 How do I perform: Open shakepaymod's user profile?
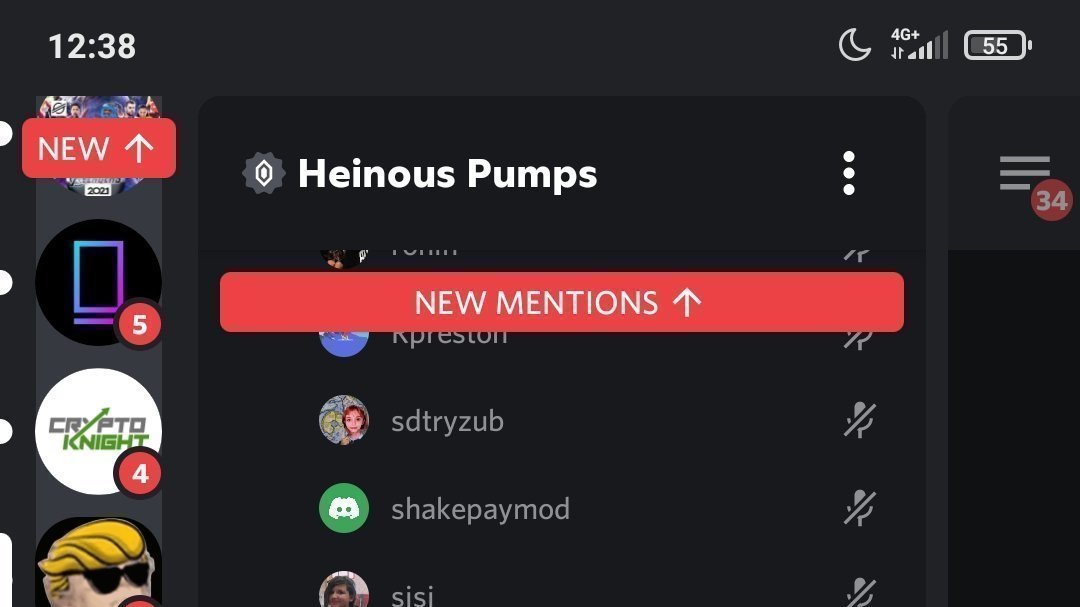[479, 509]
